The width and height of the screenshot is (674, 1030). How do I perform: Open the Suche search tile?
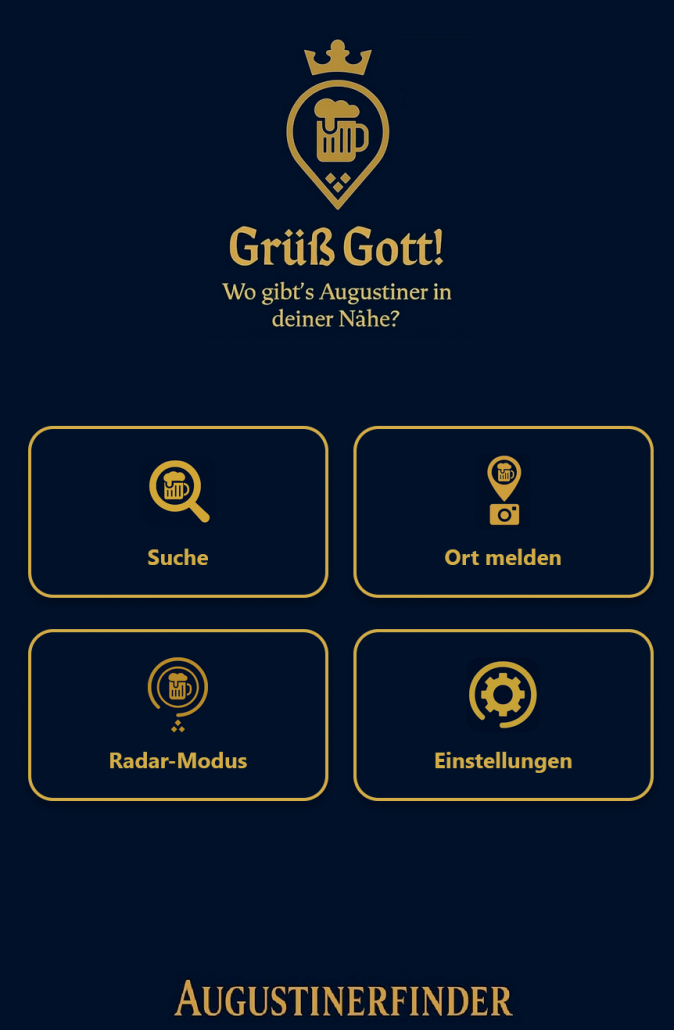click(178, 512)
